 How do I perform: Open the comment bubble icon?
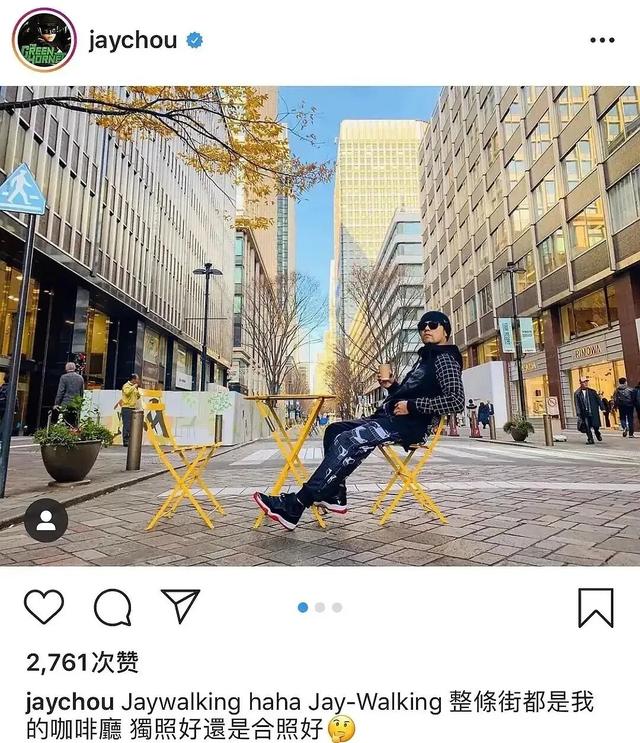(x=112, y=607)
